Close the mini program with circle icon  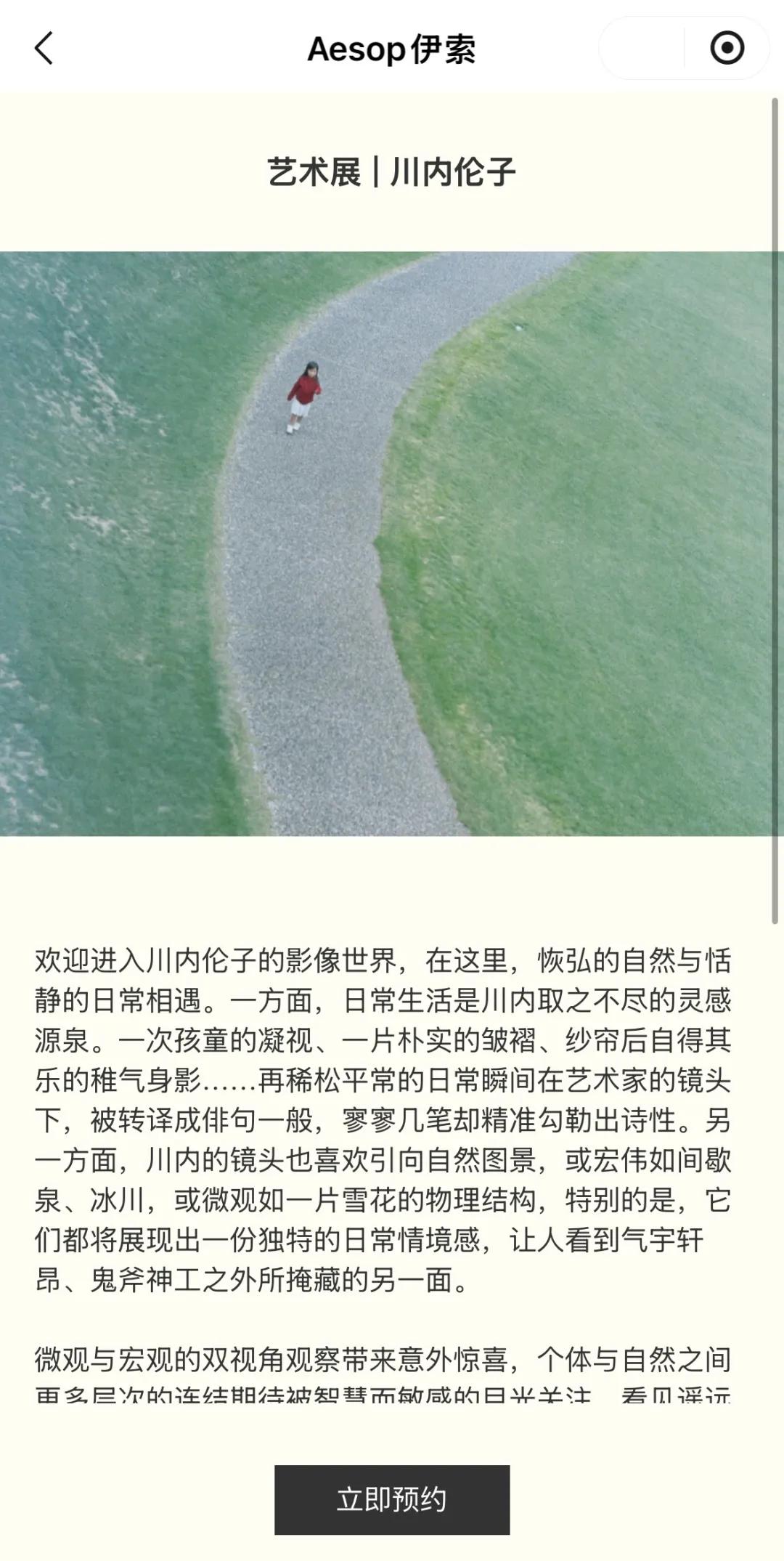pos(727,49)
